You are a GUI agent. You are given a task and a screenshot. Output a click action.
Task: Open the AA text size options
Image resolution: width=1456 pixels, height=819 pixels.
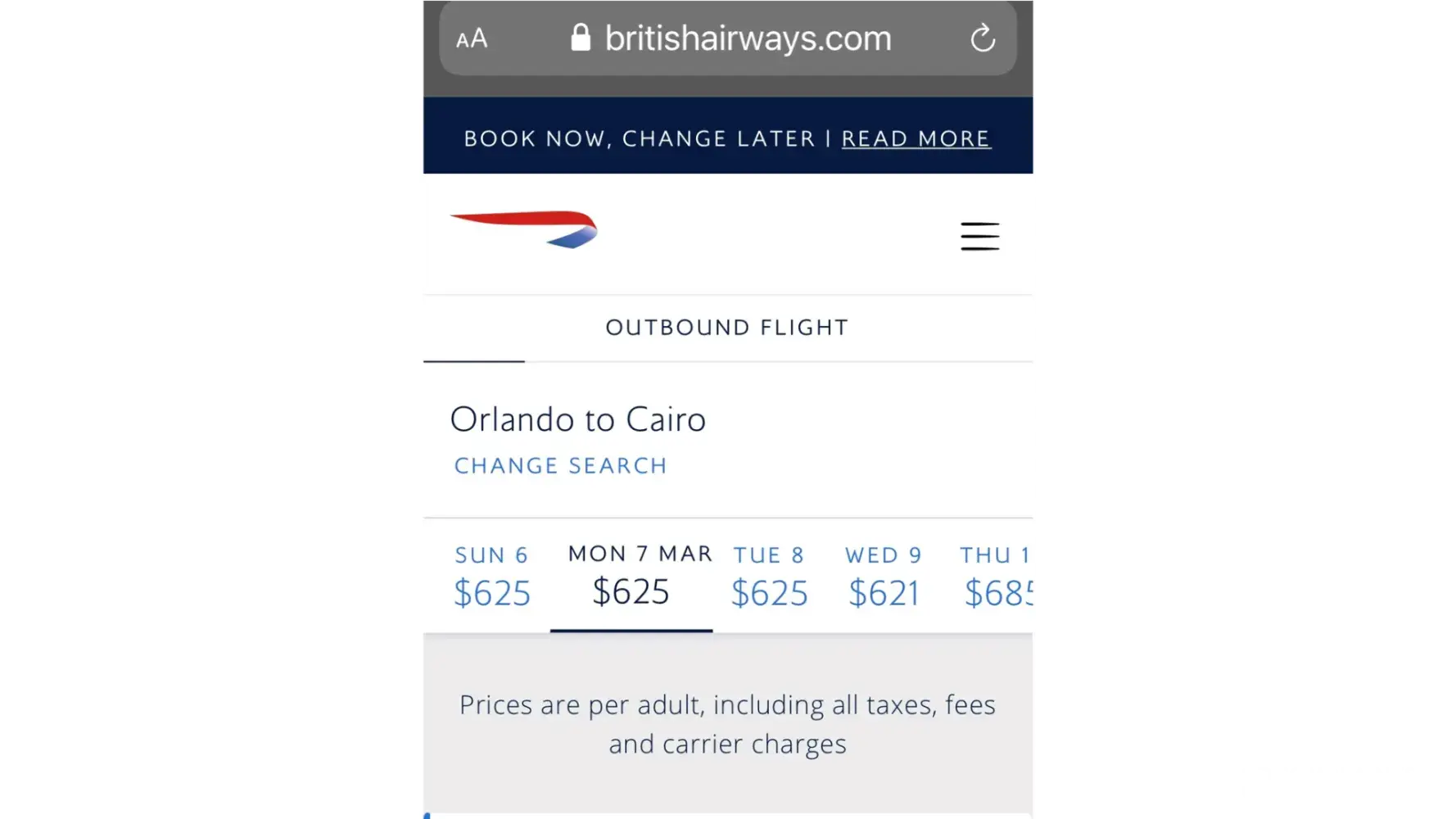(472, 38)
